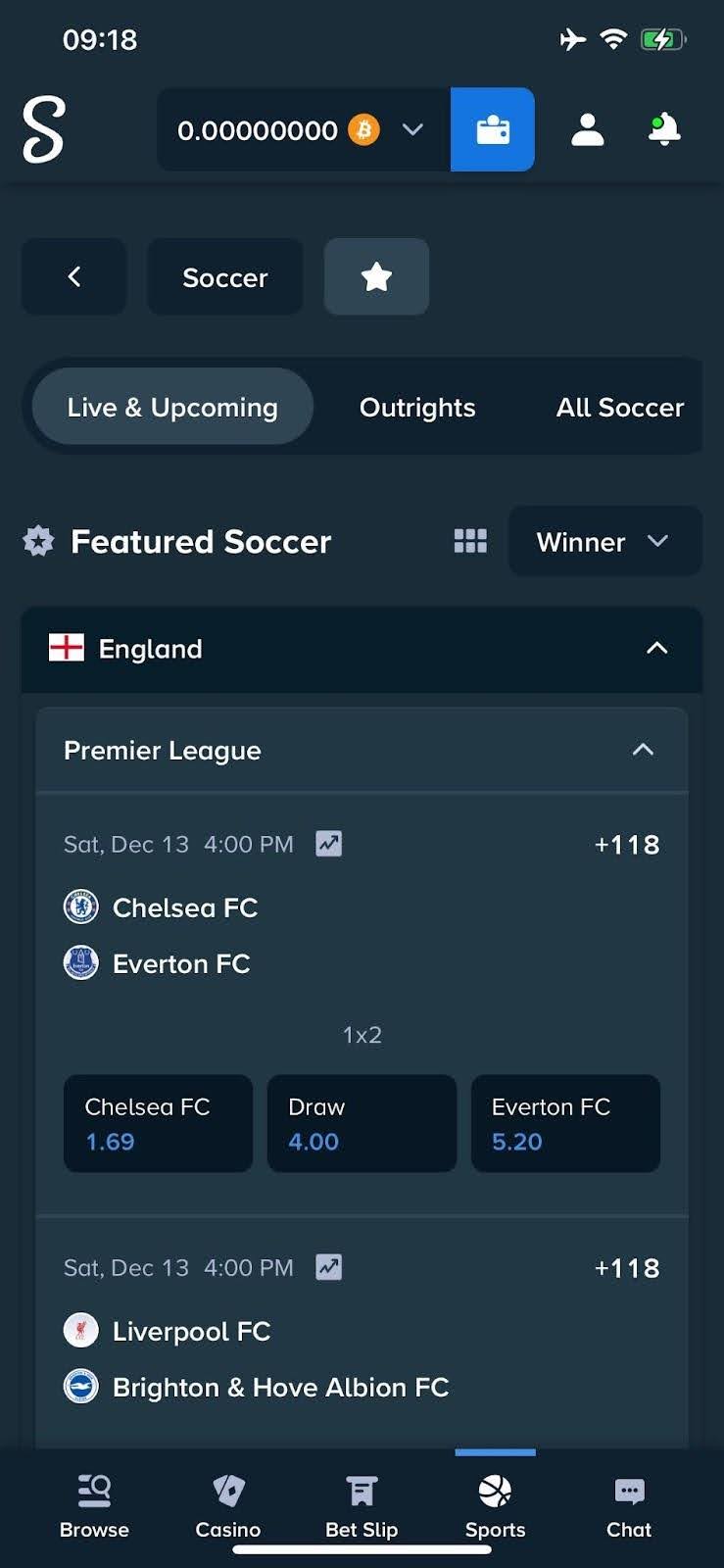Viewport: 724px width, 1568px height.
Task: Open Chat from the bottom bar
Action: 628,1490
